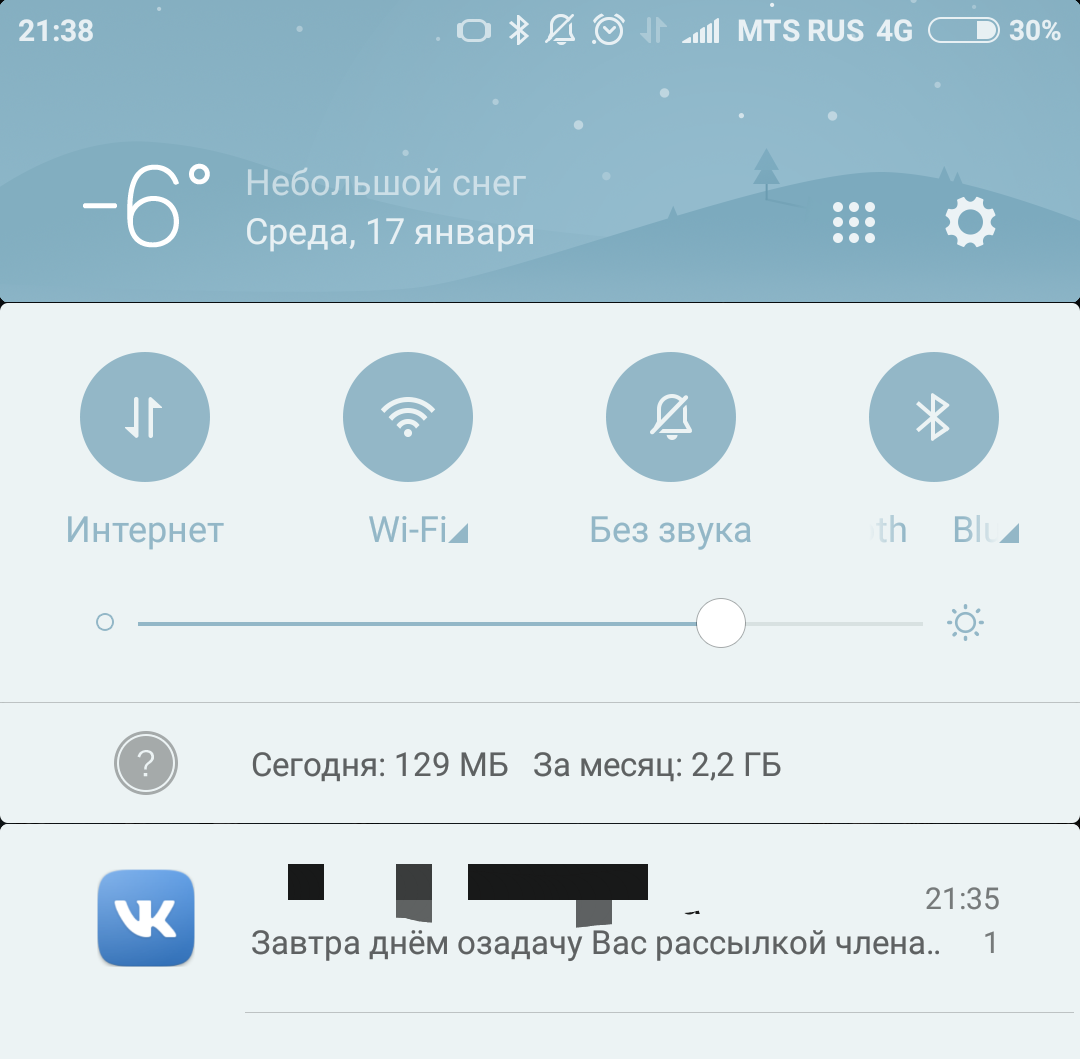Image resolution: width=1080 pixels, height=1059 pixels.
Task: Toggle Wi-Fi quick setting
Action: [407, 417]
